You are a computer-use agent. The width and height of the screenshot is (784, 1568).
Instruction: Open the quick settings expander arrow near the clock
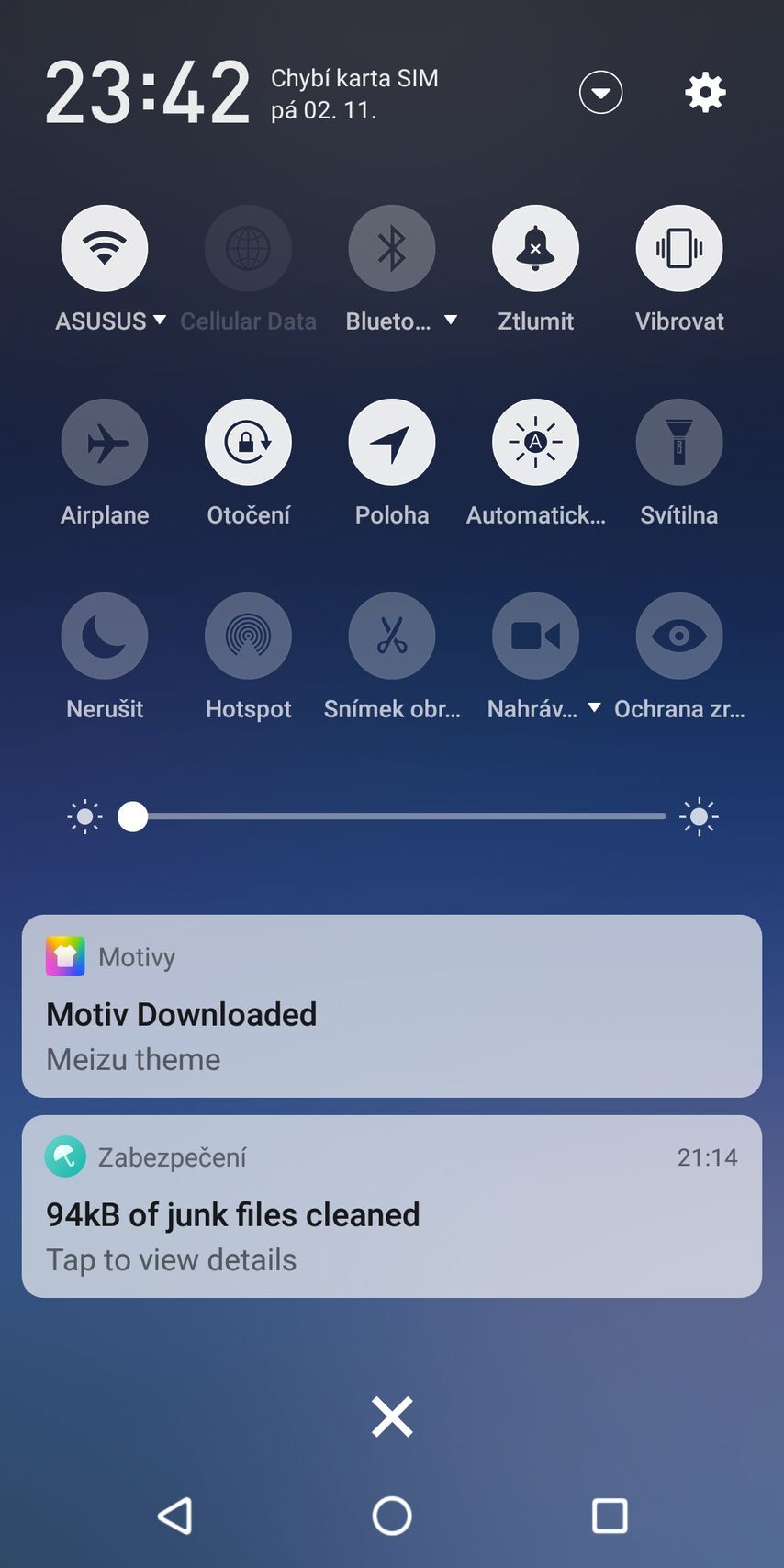tap(600, 92)
